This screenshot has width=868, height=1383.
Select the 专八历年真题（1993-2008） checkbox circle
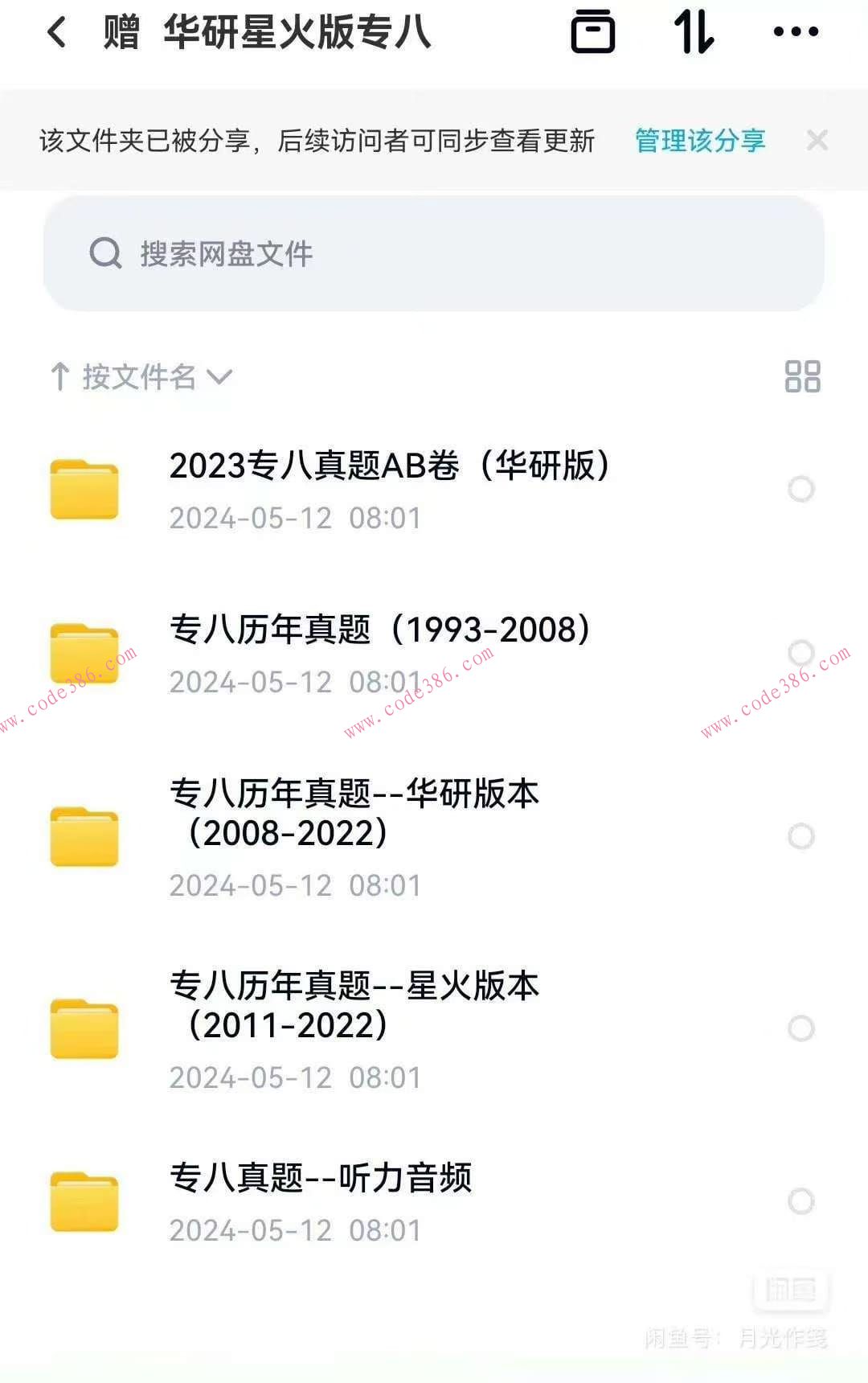(x=800, y=651)
